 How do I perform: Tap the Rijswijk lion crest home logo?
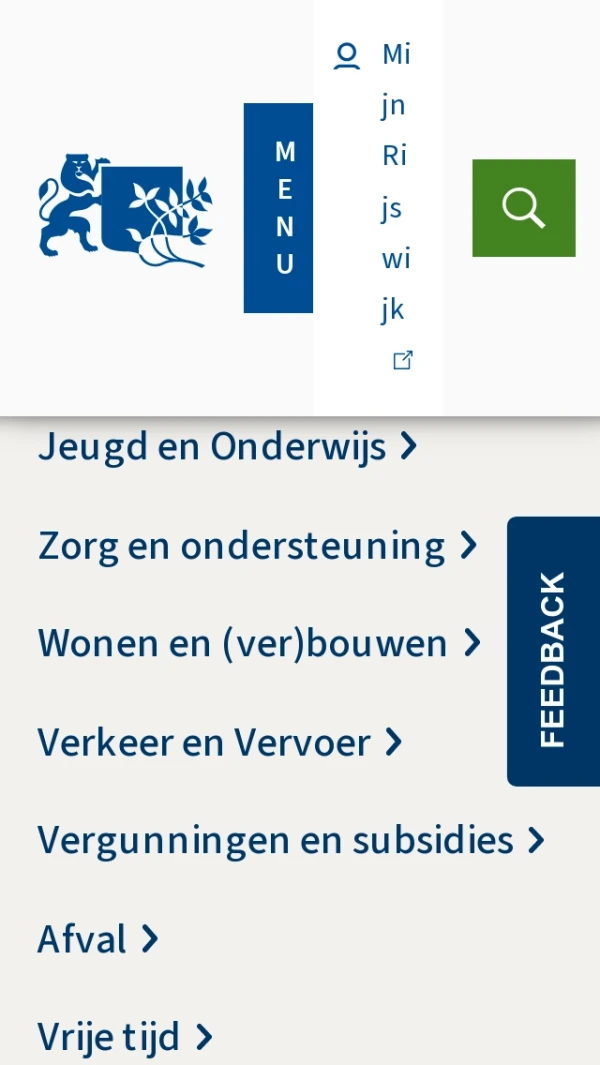click(x=125, y=210)
